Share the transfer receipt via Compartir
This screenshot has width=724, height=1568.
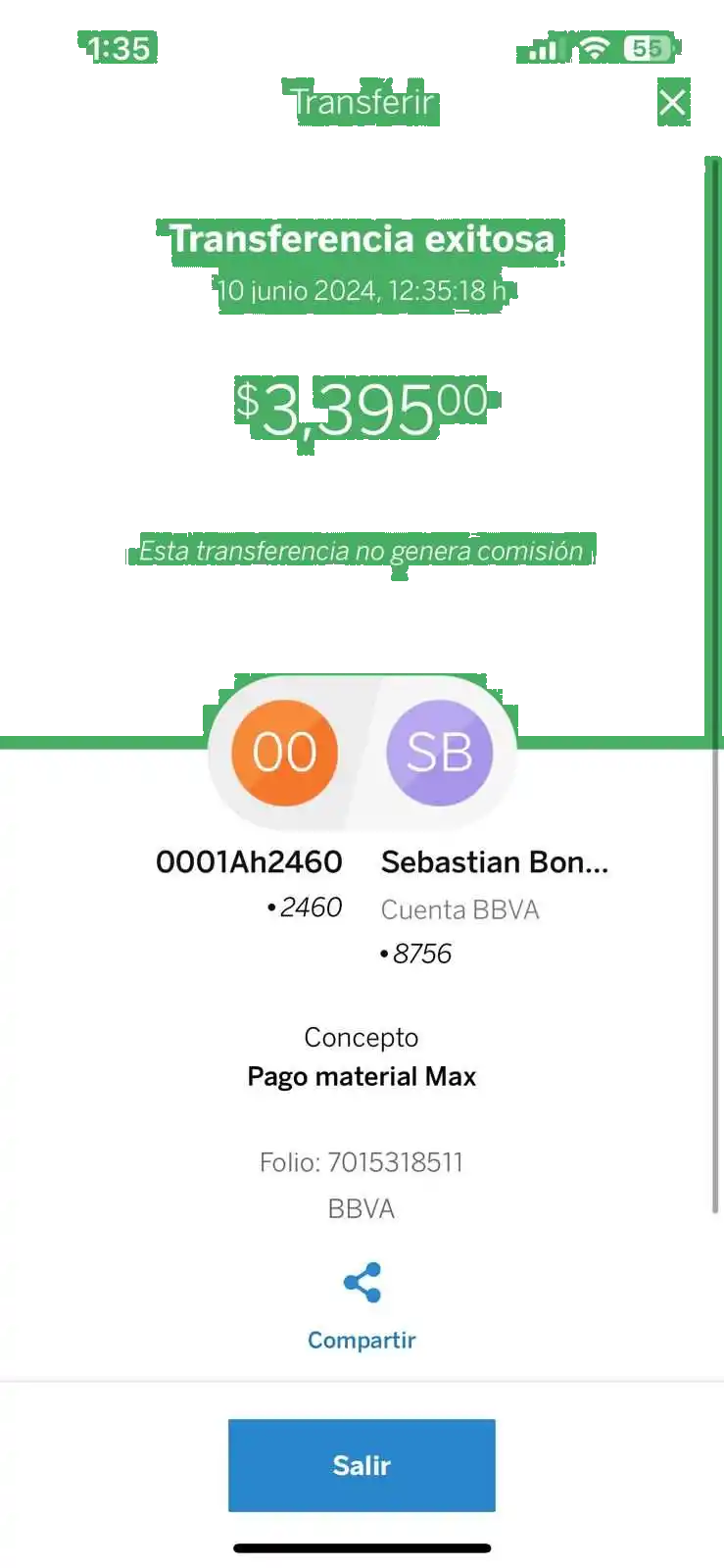[x=362, y=1304]
